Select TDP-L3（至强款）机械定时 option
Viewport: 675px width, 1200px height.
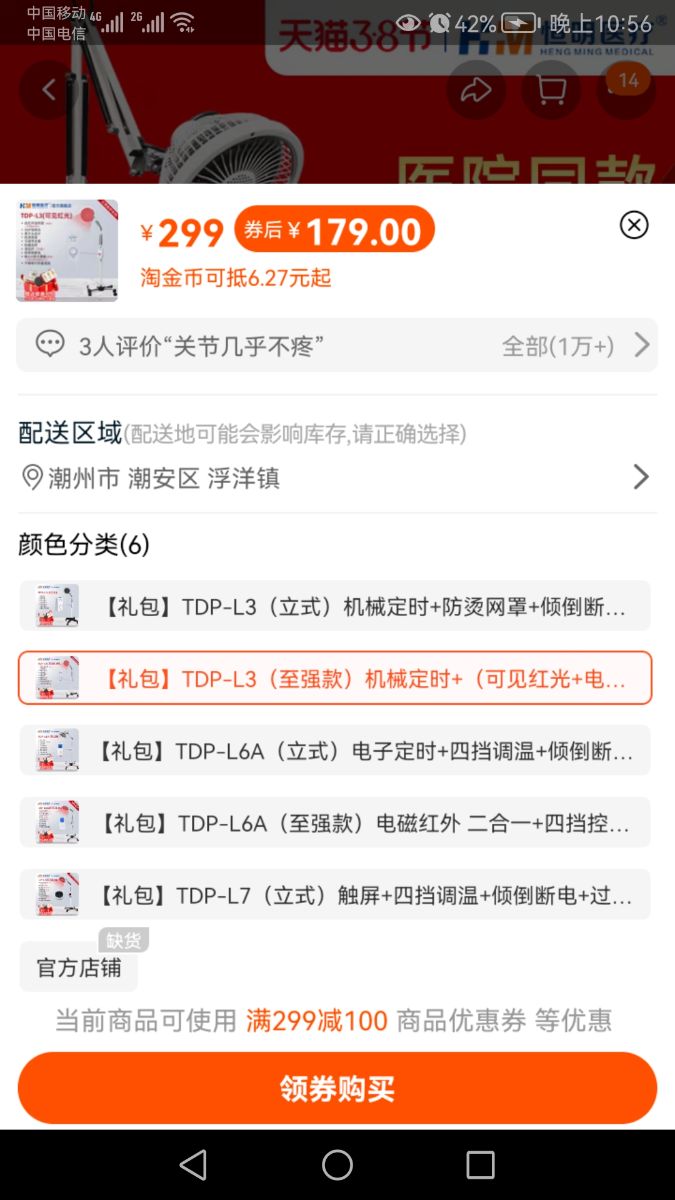click(335, 678)
